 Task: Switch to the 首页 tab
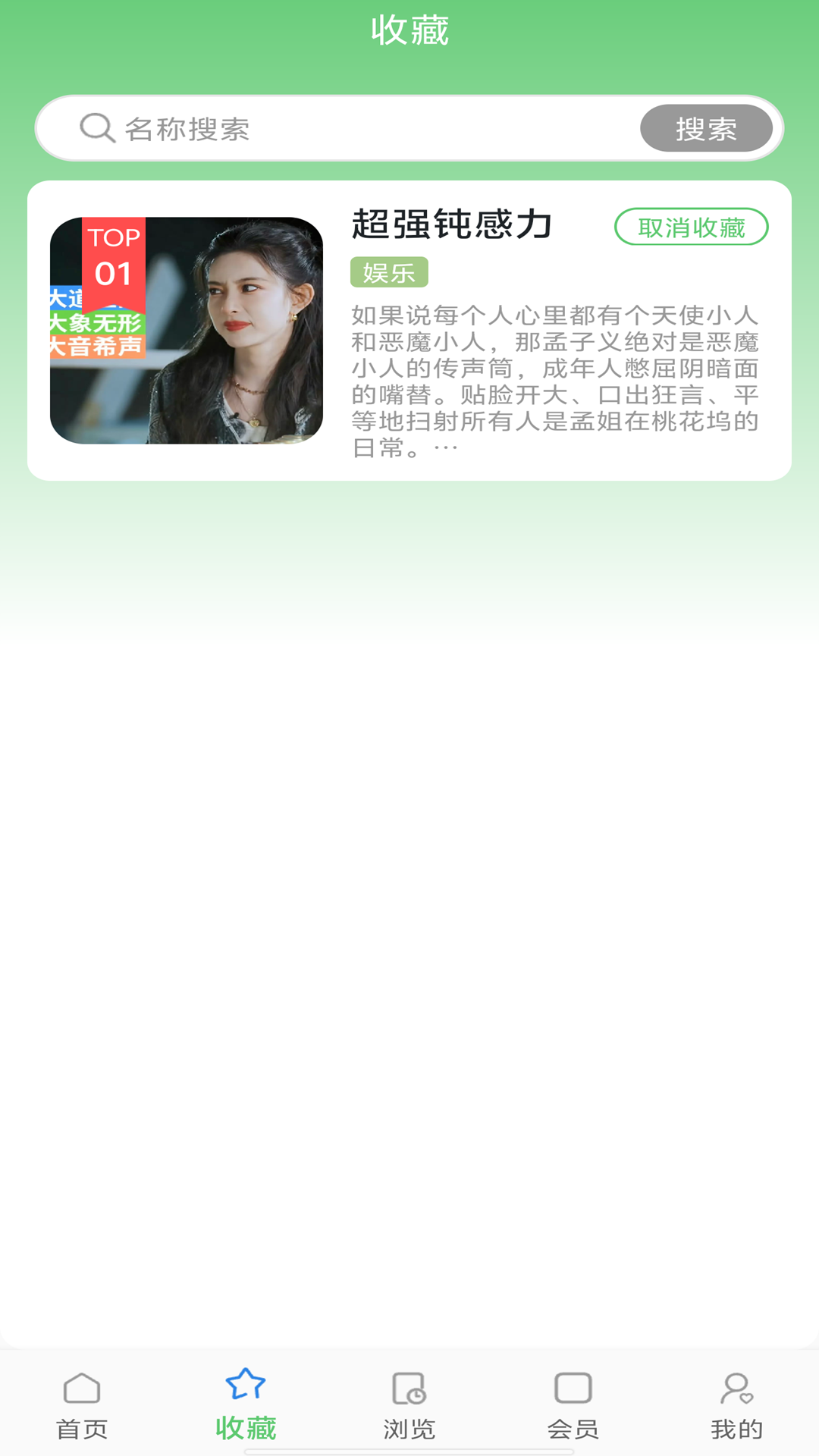(x=82, y=1405)
